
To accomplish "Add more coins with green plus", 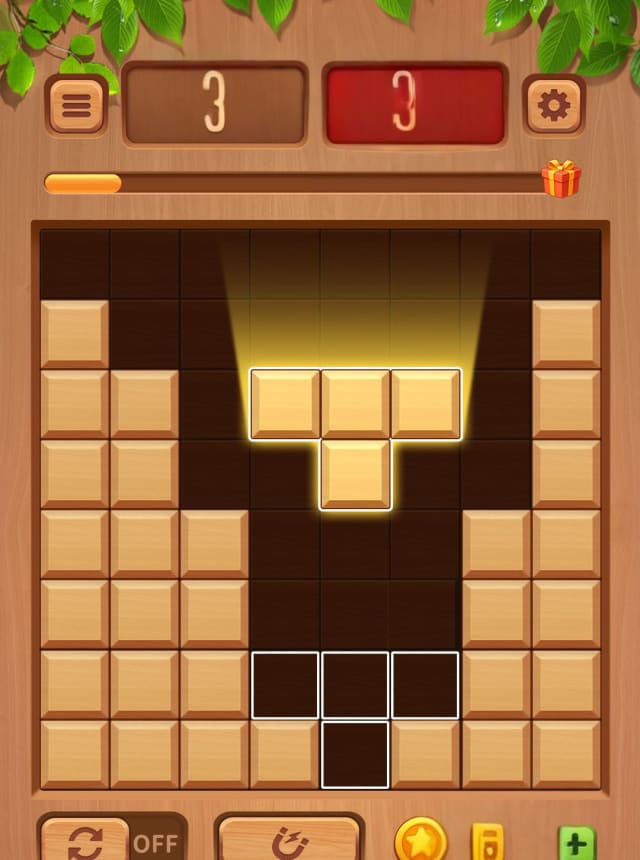I will [x=576, y=843].
